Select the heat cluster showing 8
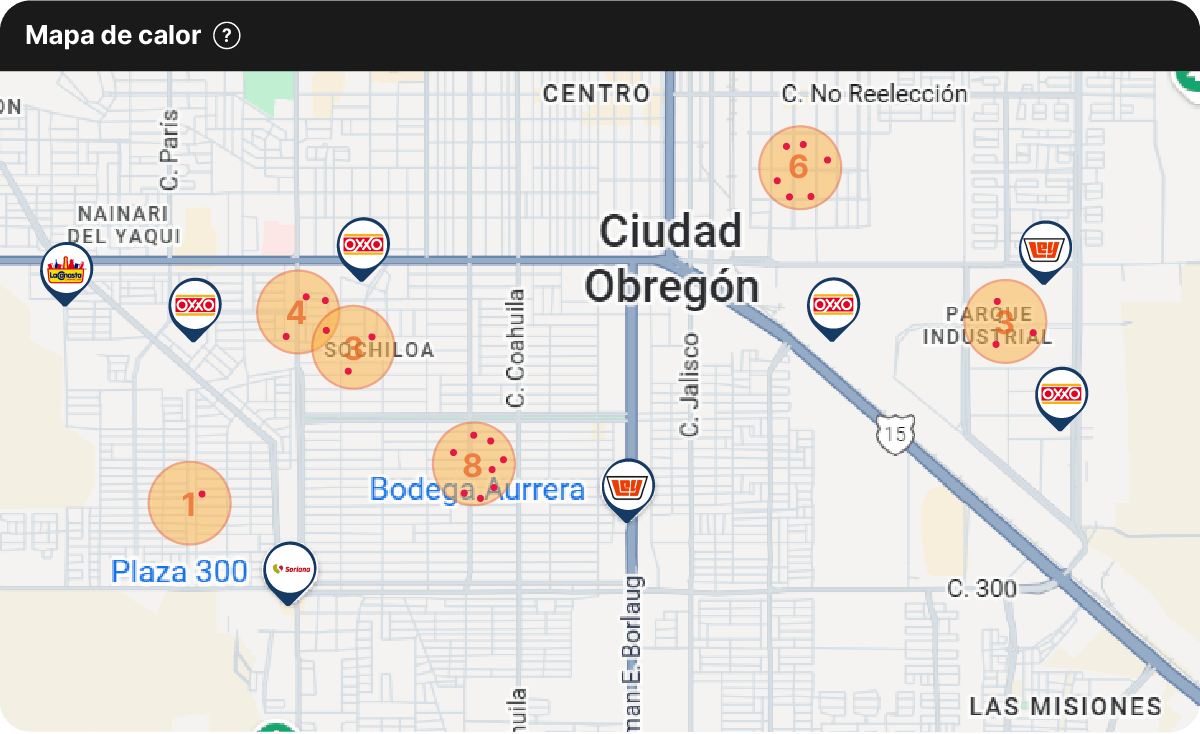Image resolution: width=1200 pixels, height=734 pixels. pyautogui.click(x=472, y=463)
